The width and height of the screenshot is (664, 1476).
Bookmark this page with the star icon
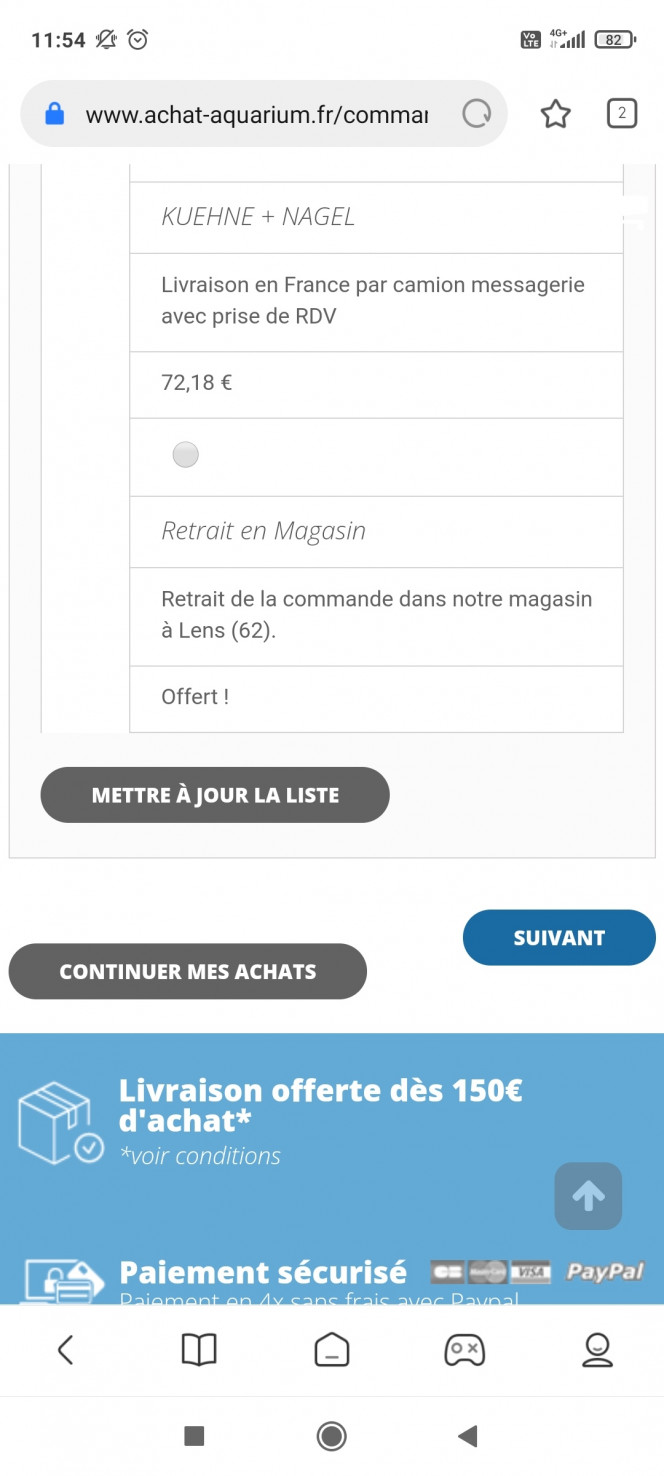point(555,114)
